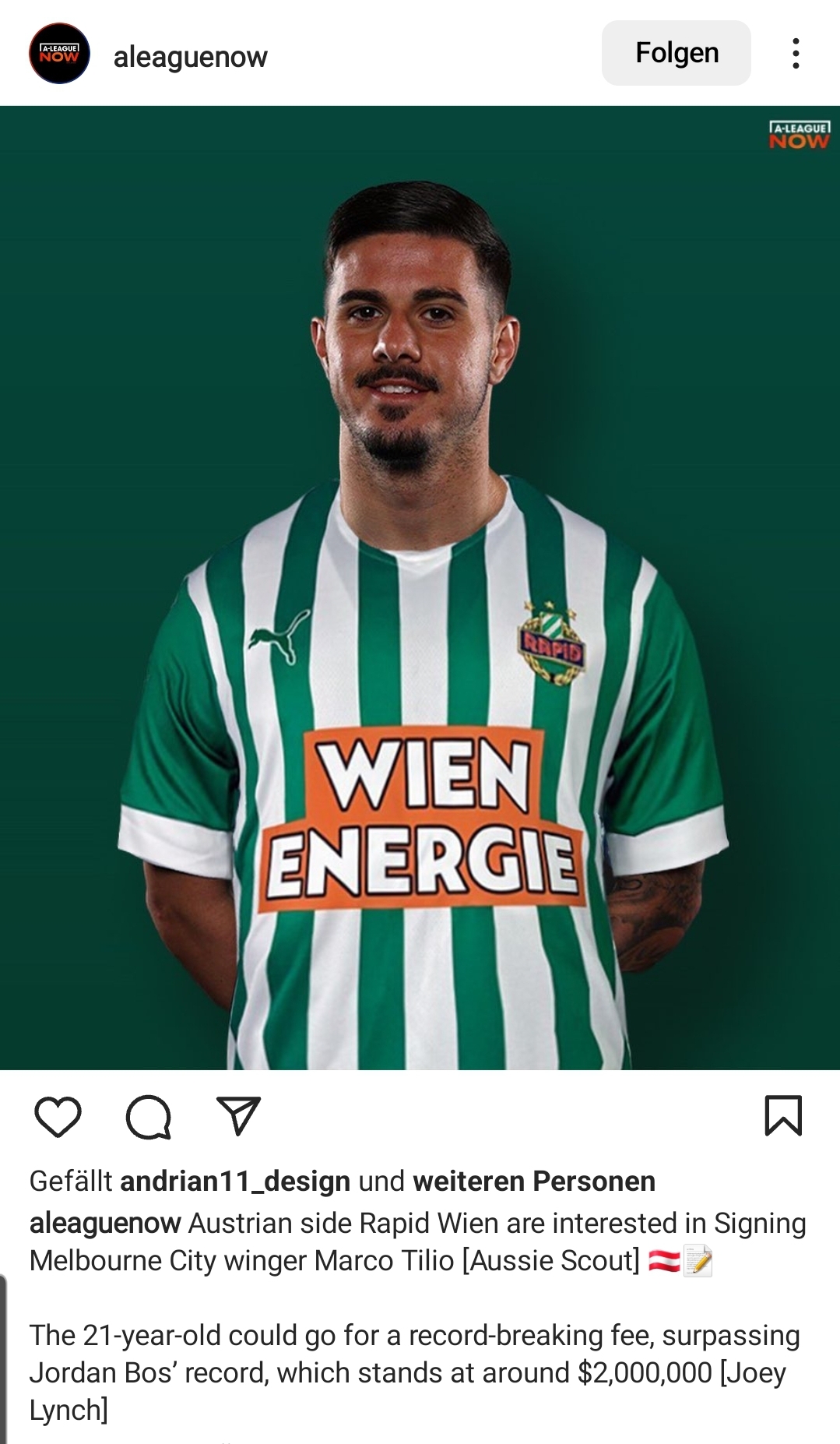Open andrian11_design's profile from likes
840x1444 pixels.
tap(235, 1181)
